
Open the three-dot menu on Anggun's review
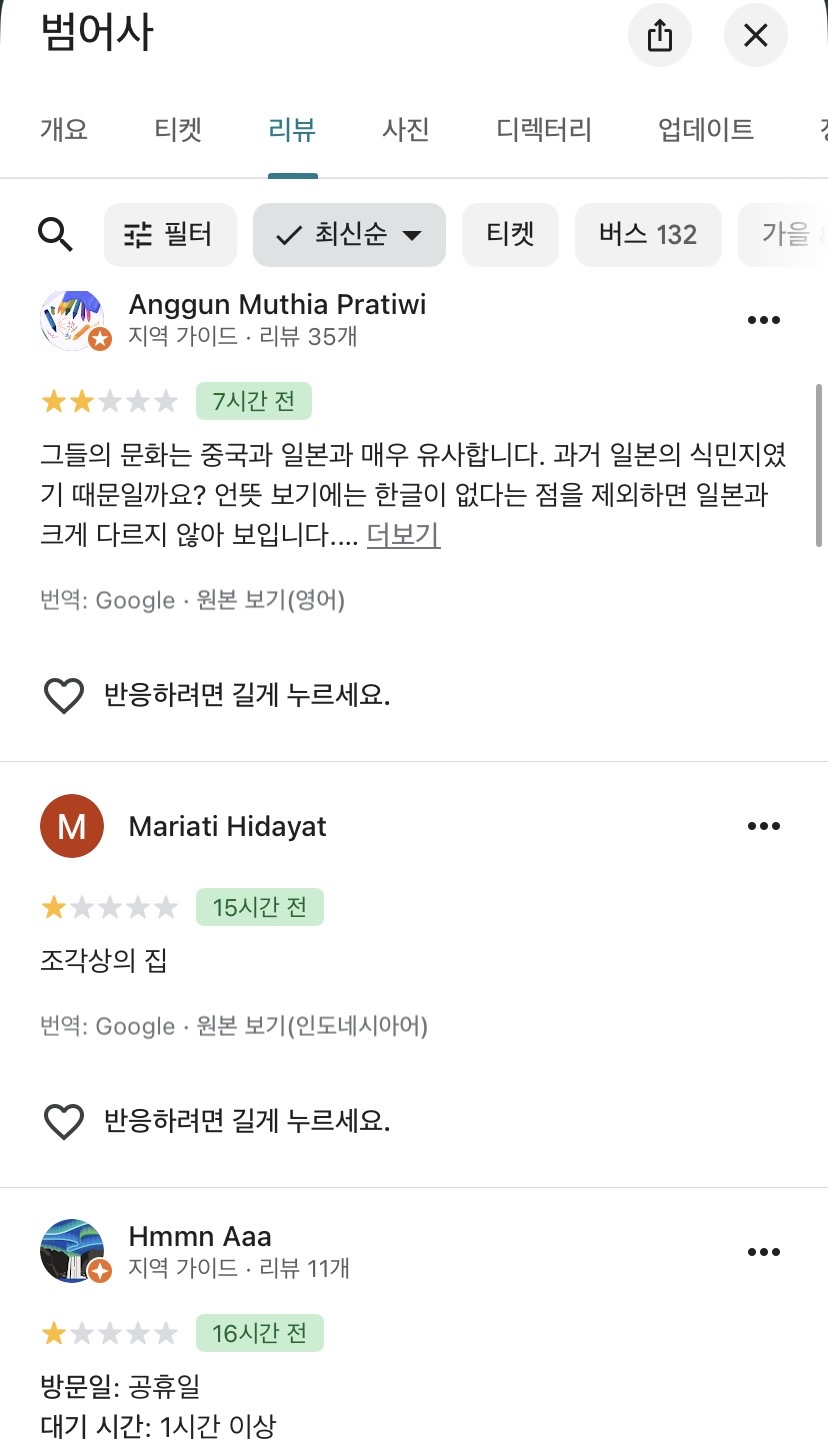(x=764, y=320)
